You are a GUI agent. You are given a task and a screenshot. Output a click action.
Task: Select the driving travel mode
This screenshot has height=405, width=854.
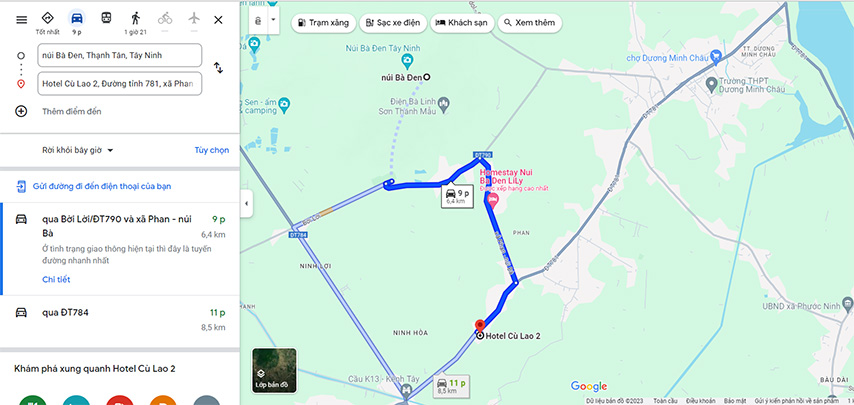pyautogui.click(x=76, y=20)
